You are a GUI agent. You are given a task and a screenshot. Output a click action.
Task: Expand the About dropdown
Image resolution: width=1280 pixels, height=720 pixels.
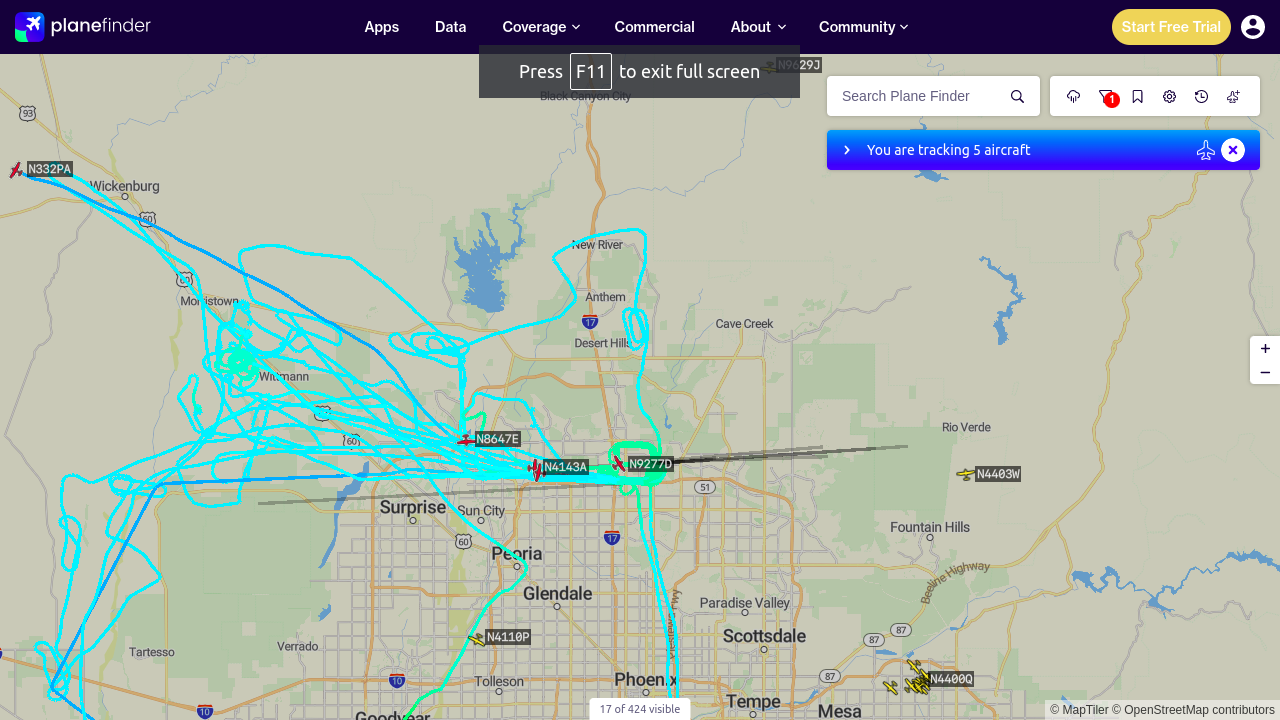click(758, 27)
